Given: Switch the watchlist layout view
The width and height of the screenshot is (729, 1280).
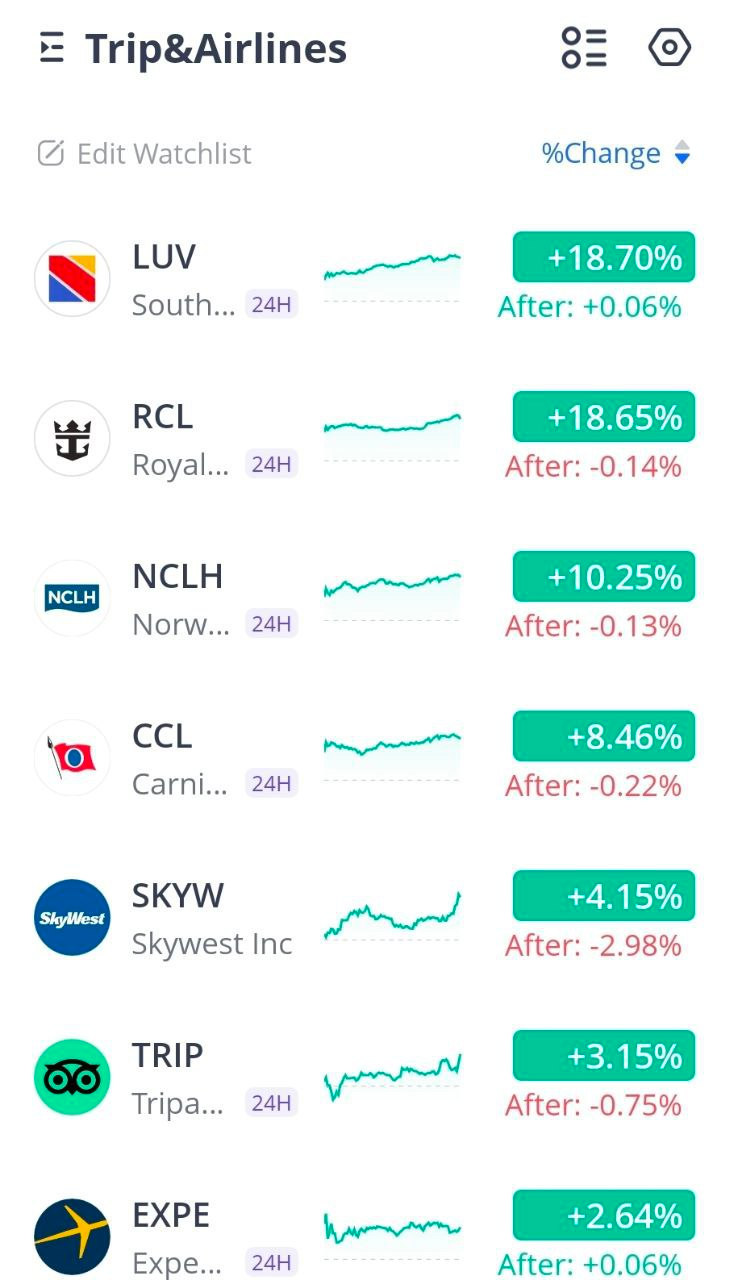Looking at the screenshot, I should click(584, 48).
